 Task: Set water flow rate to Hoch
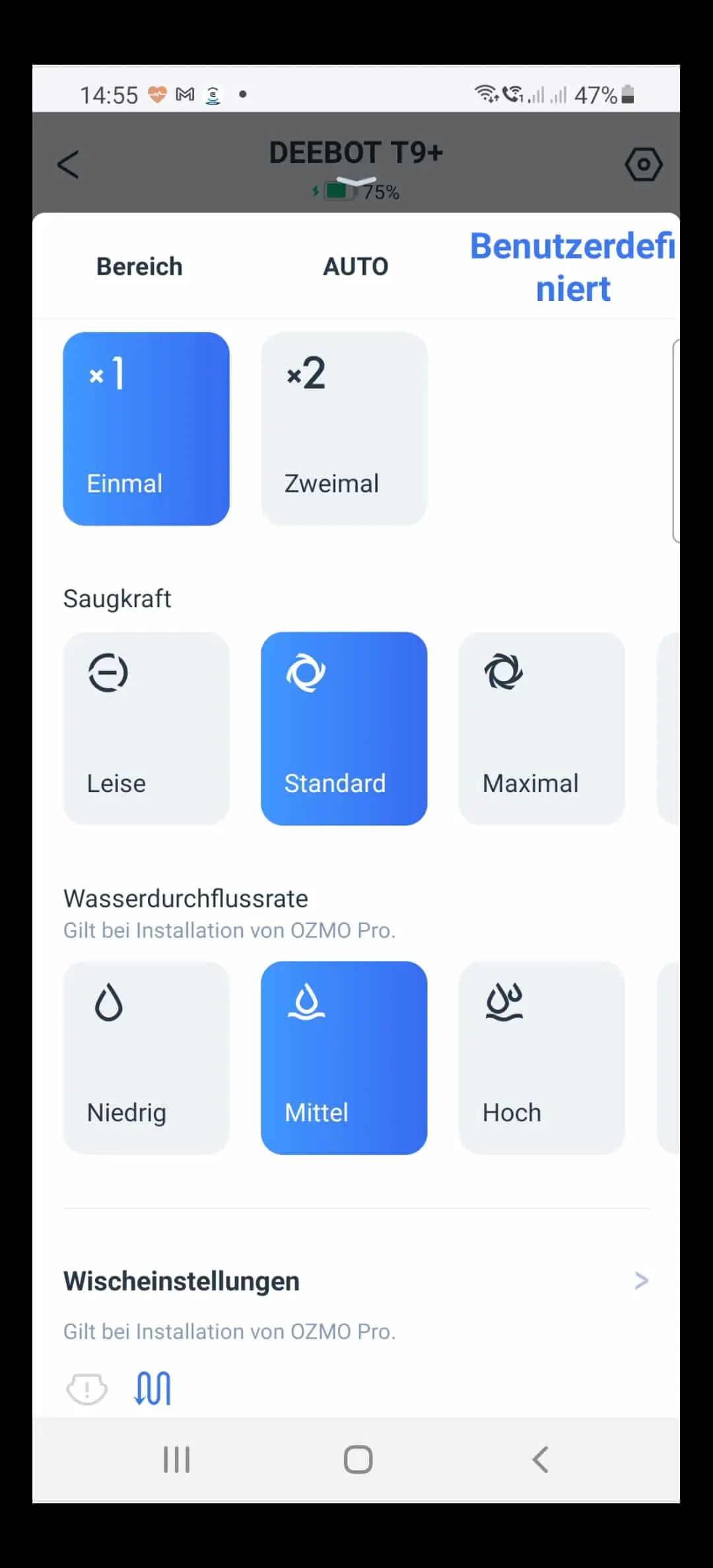pos(542,1058)
